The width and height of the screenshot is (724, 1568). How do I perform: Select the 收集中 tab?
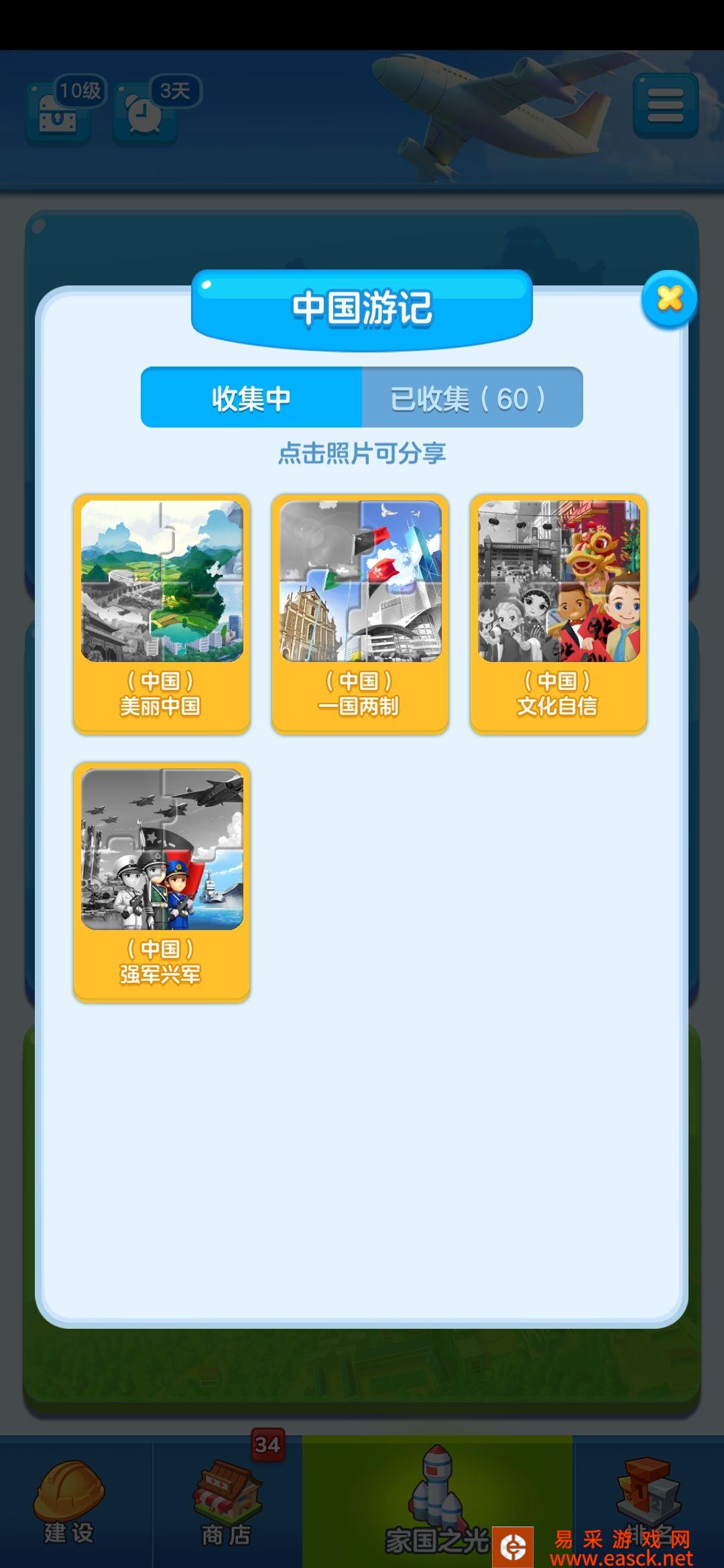tap(251, 397)
